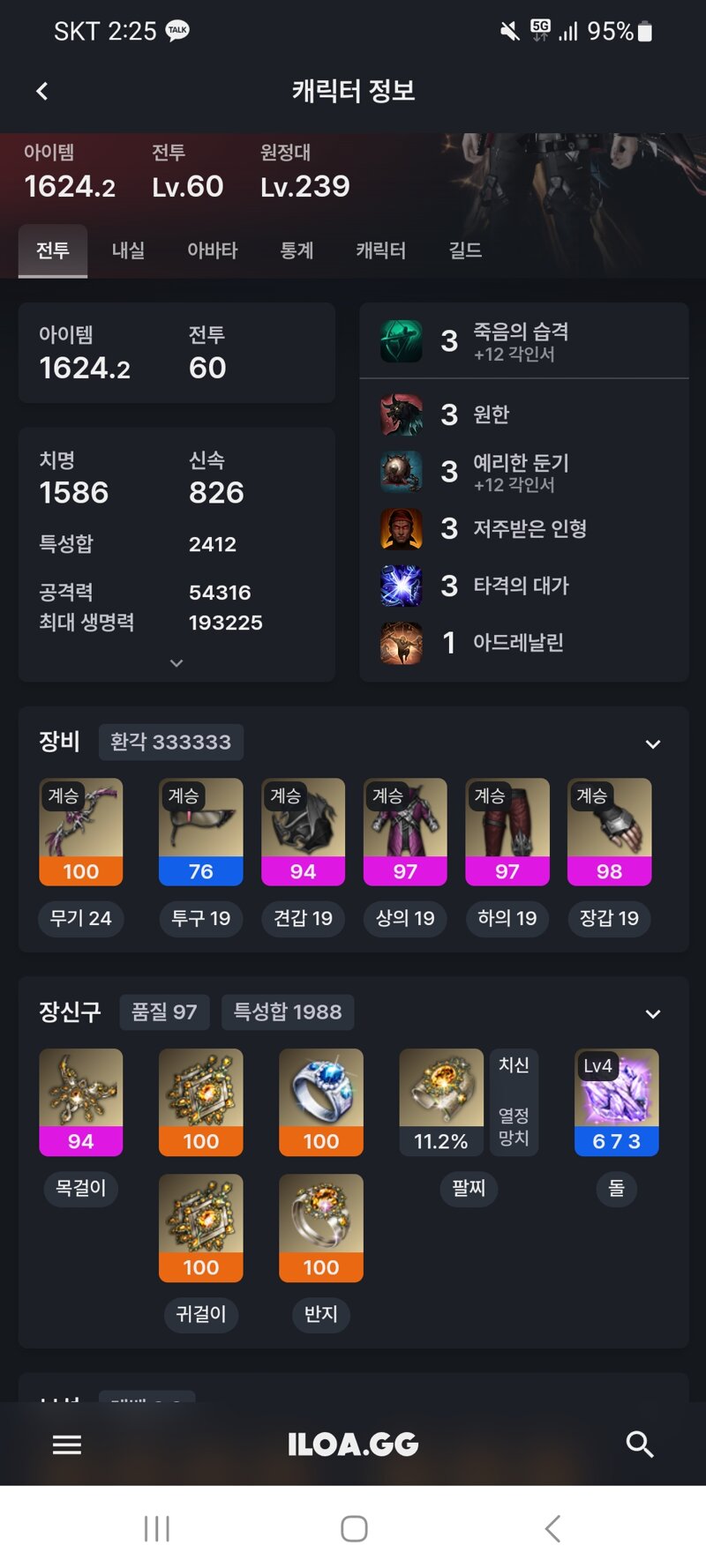Switch to the 내실 tab
The height and width of the screenshot is (1568, 706).
[128, 250]
